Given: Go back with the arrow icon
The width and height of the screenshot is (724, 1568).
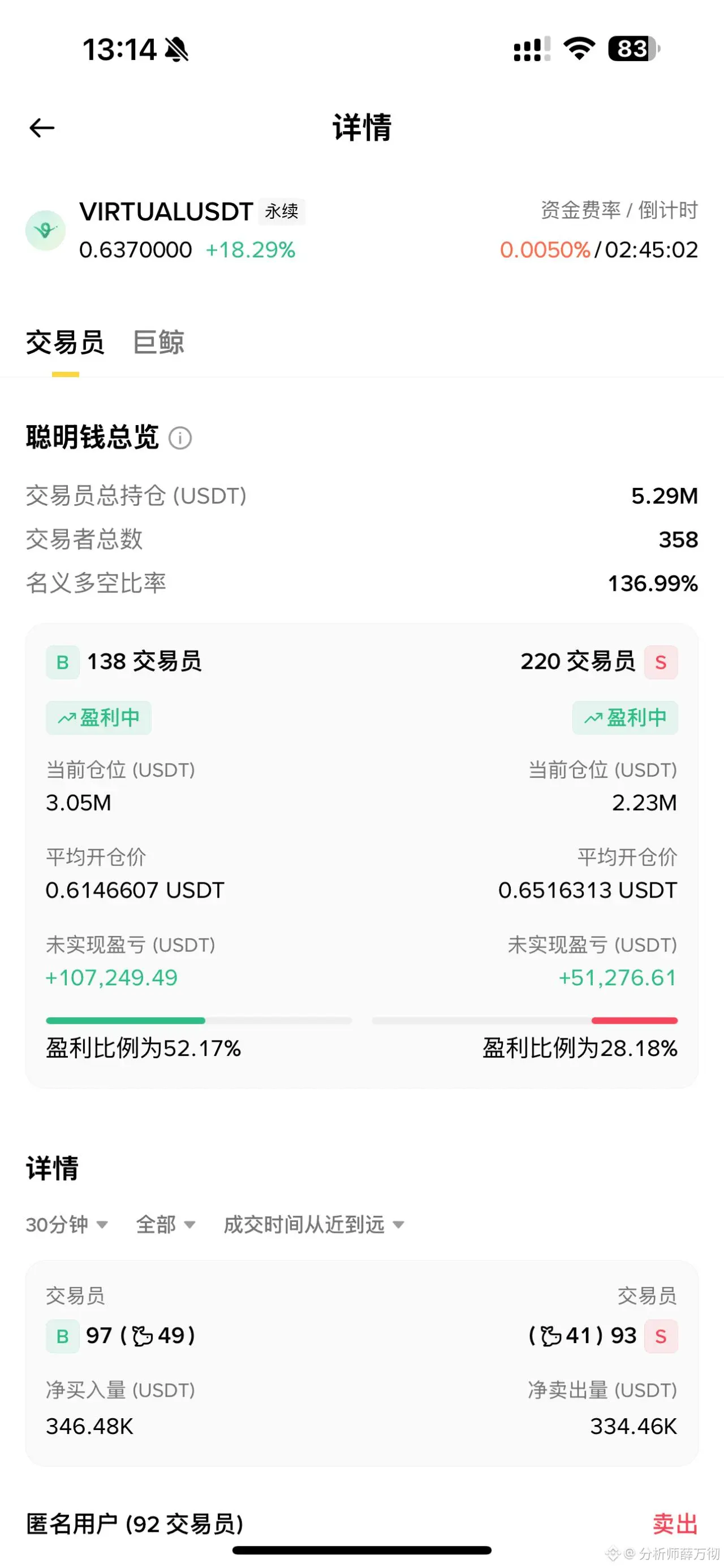Looking at the screenshot, I should coord(42,128).
